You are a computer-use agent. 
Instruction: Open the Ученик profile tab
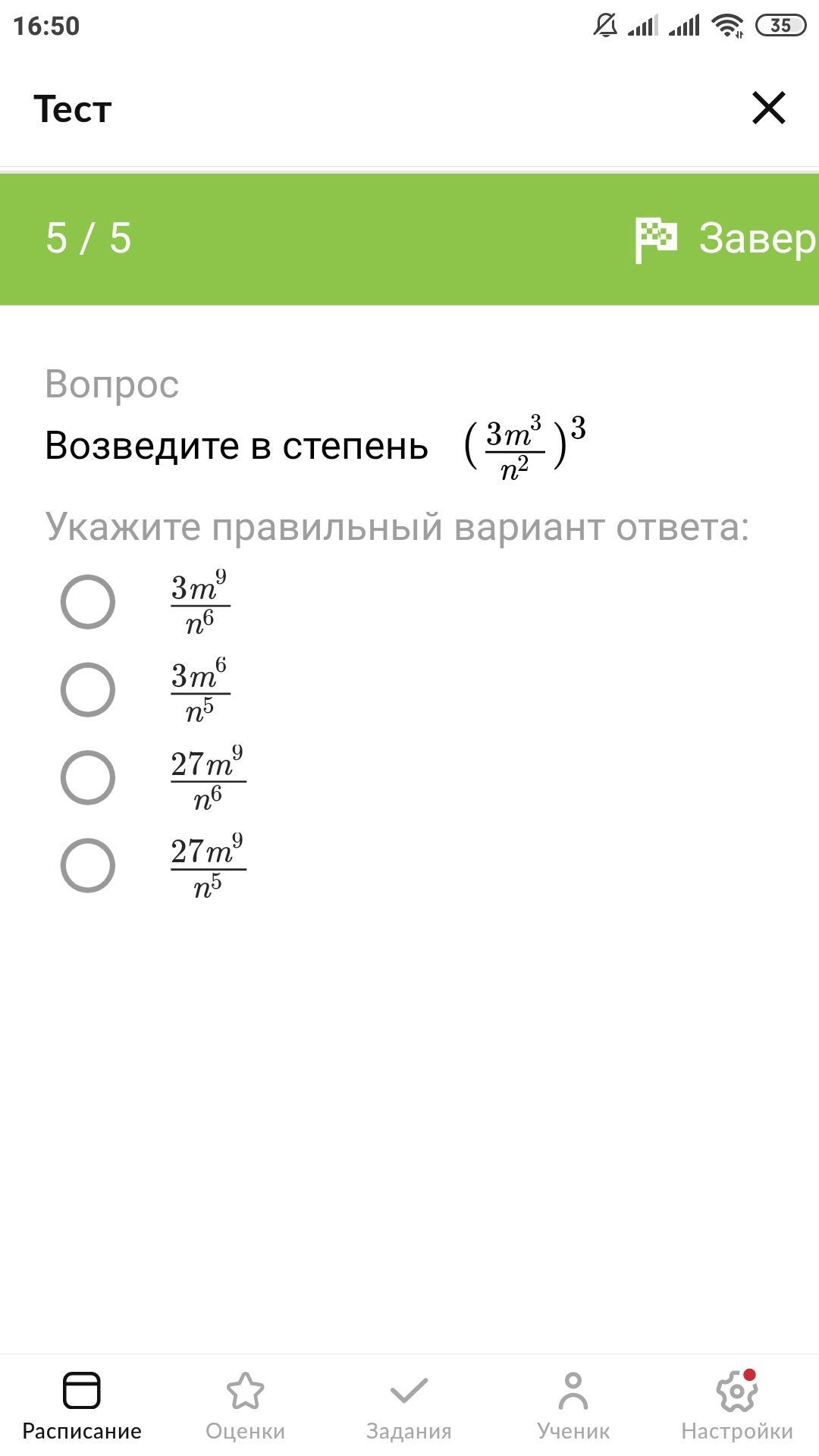coord(573,1406)
